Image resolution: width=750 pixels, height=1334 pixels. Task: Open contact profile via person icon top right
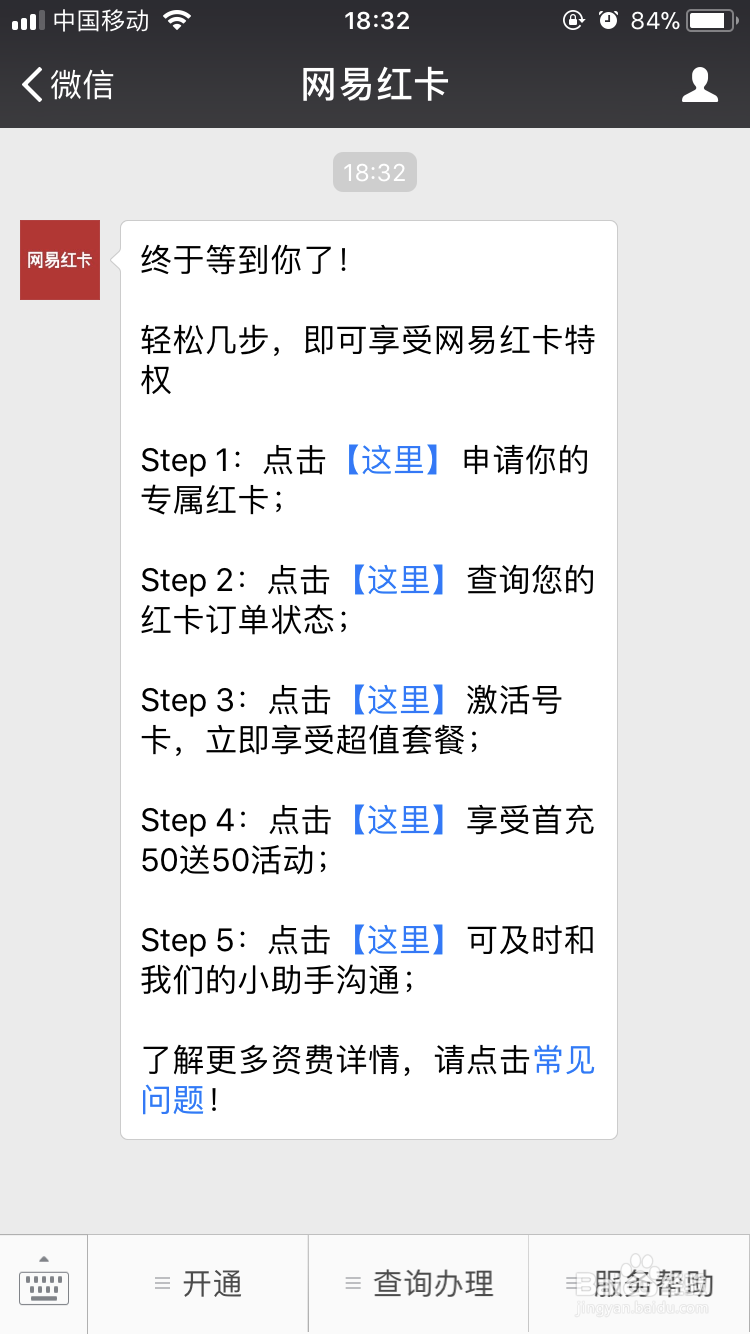pyautogui.click(x=700, y=85)
